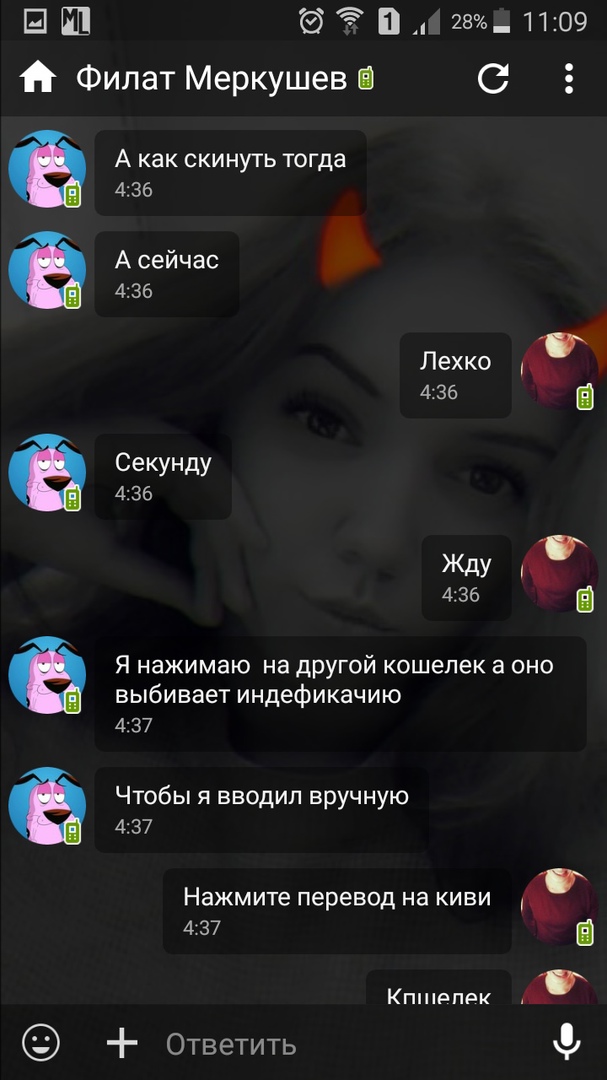Open the emoji picker
The image size is (607, 1080).
pos(41,1043)
